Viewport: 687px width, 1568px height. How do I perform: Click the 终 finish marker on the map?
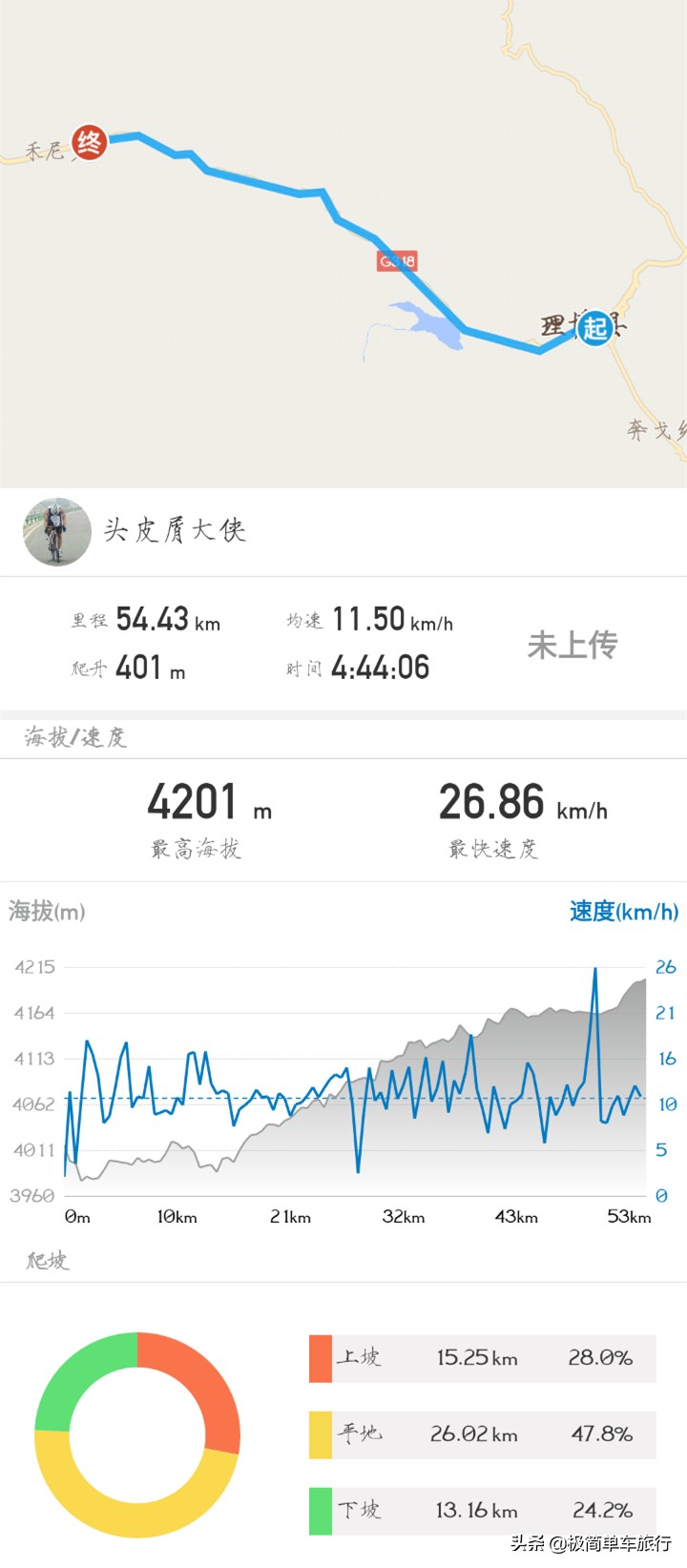pos(89,140)
